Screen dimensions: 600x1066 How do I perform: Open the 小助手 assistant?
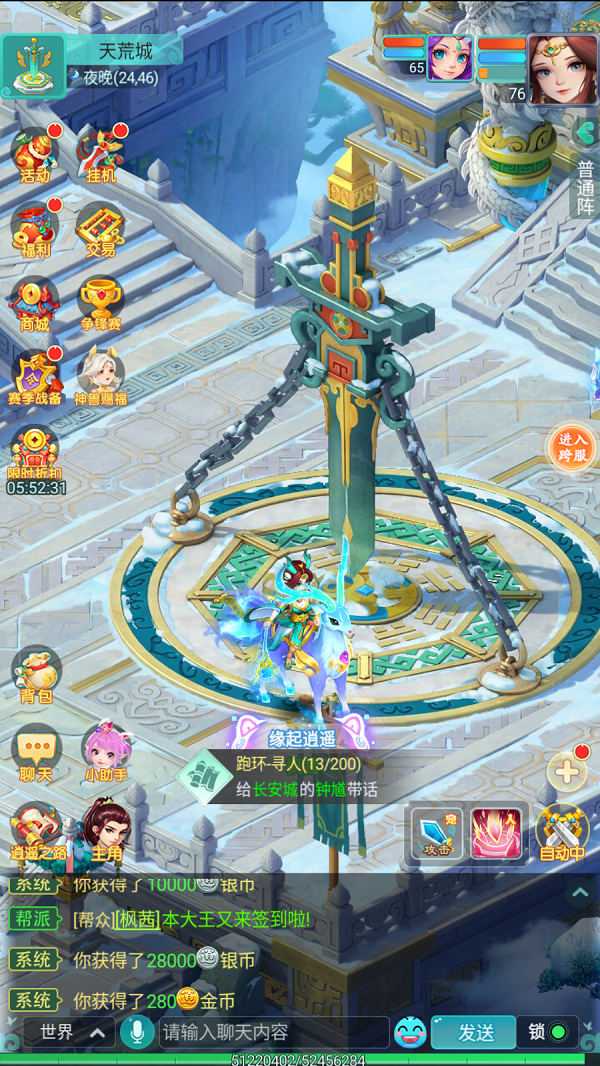(104, 752)
